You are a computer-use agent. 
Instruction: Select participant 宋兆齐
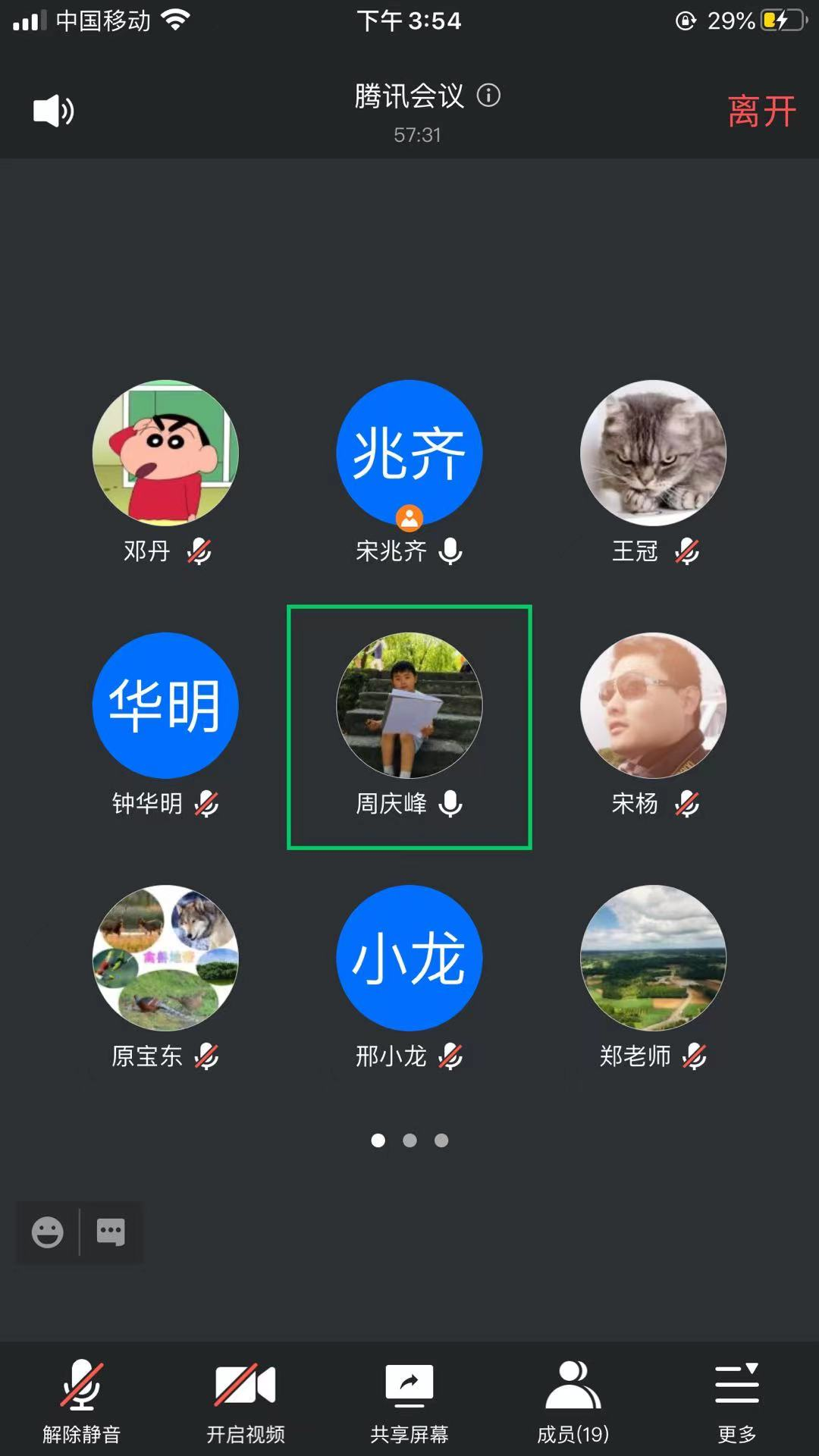coord(409,453)
